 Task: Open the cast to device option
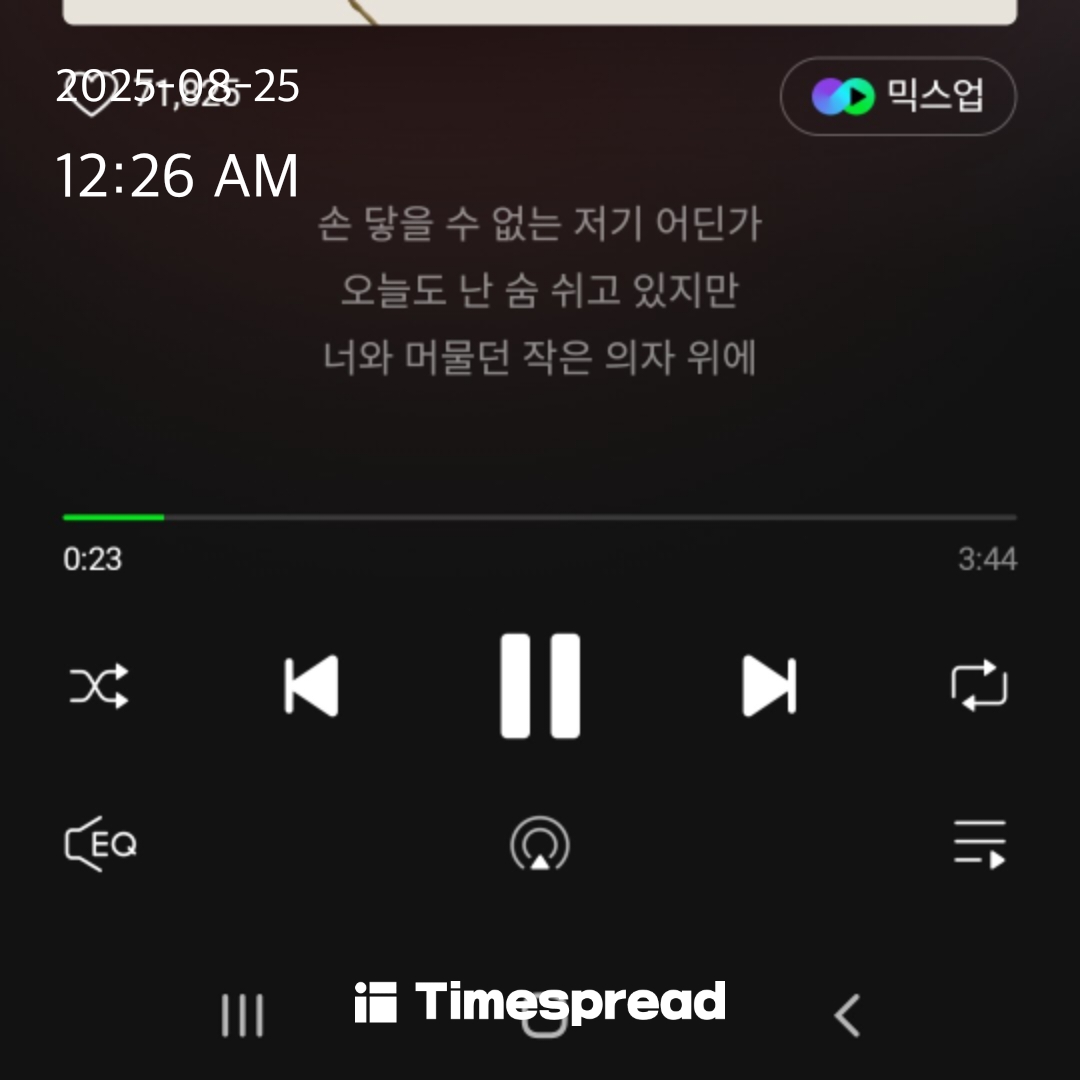point(540,845)
